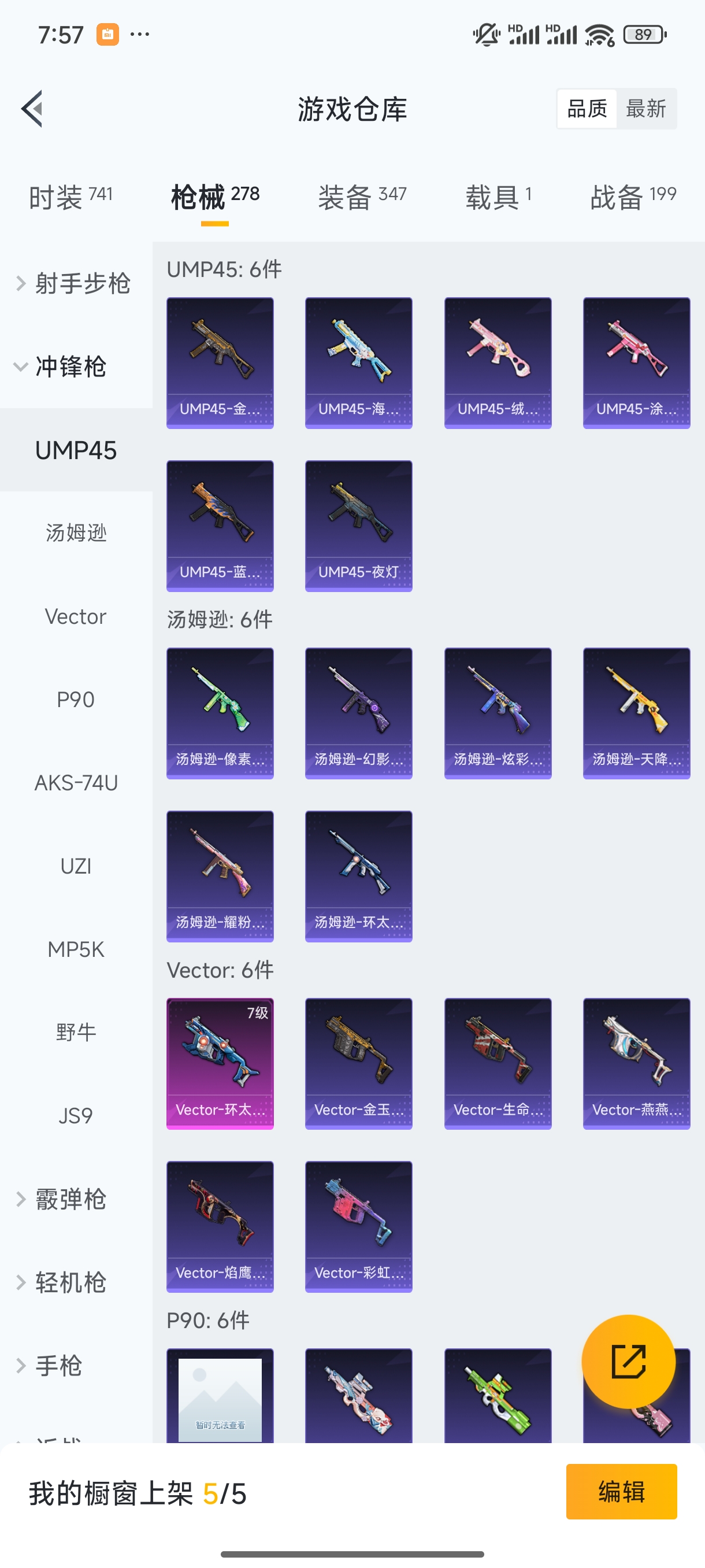View the 汤姆逊-像素 skin tile

point(220,713)
